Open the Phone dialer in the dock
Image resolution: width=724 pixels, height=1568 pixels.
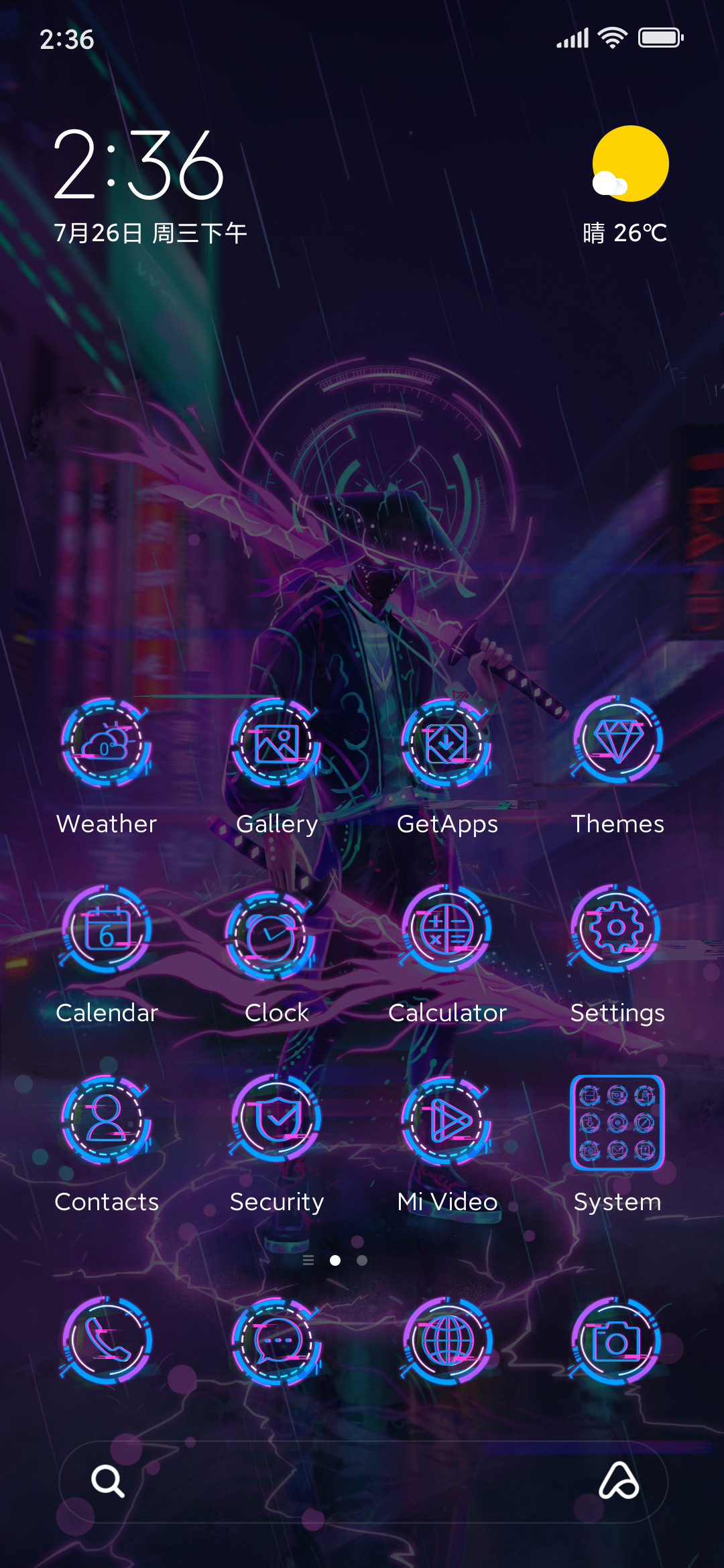tap(107, 1341)
